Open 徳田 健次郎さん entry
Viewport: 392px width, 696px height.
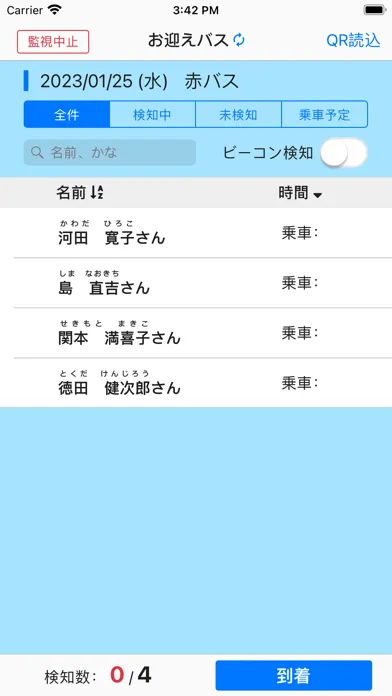(196, 383)
